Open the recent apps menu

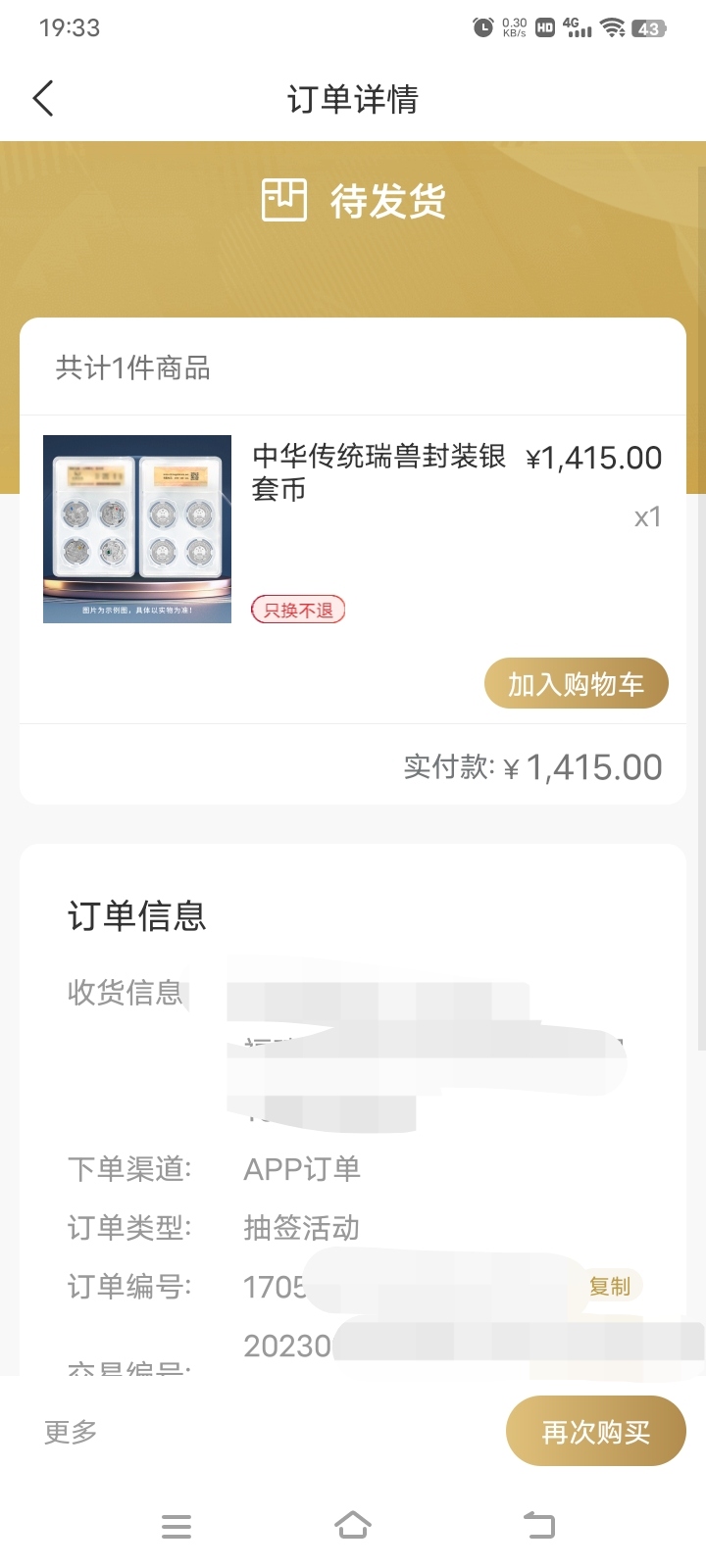pos(176,1526)
